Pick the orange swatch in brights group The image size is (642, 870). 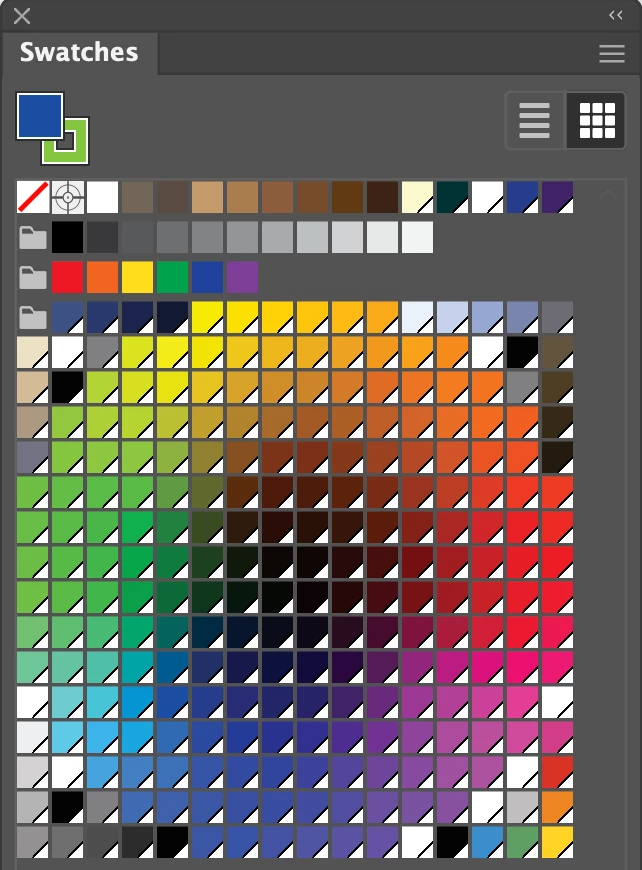(103, 277)
